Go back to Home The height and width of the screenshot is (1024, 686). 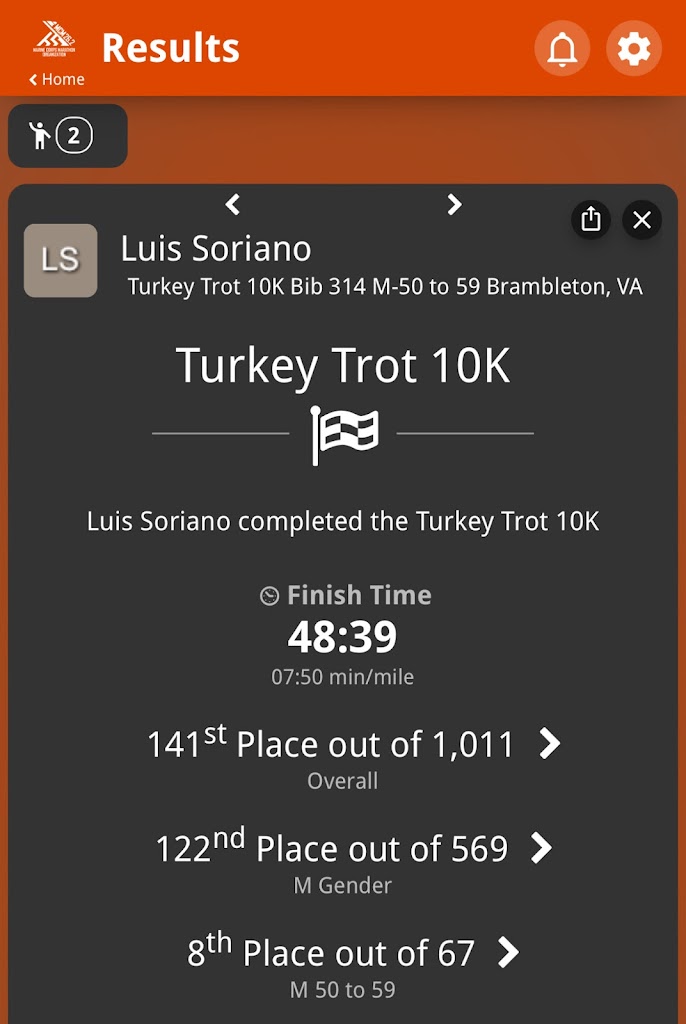click(57, 80)
